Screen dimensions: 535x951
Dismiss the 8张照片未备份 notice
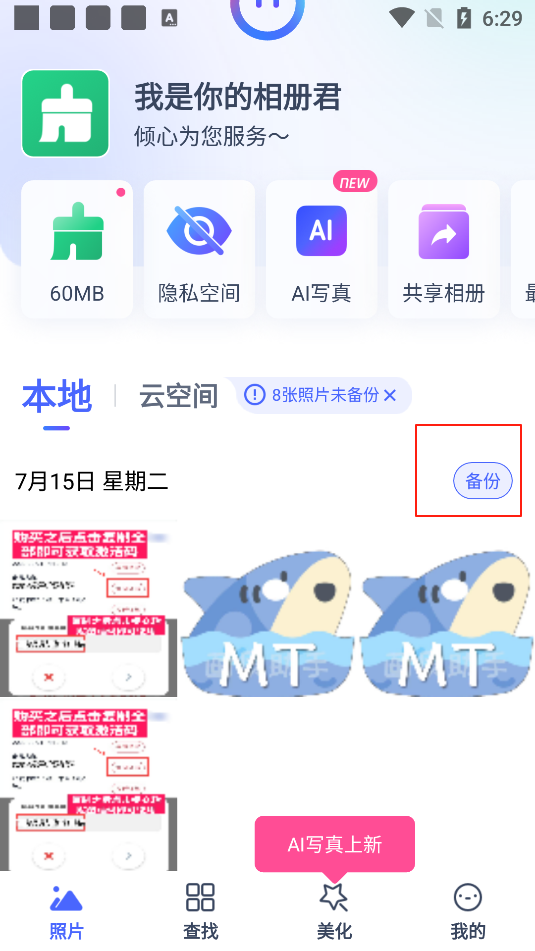(x=390, y=395)
